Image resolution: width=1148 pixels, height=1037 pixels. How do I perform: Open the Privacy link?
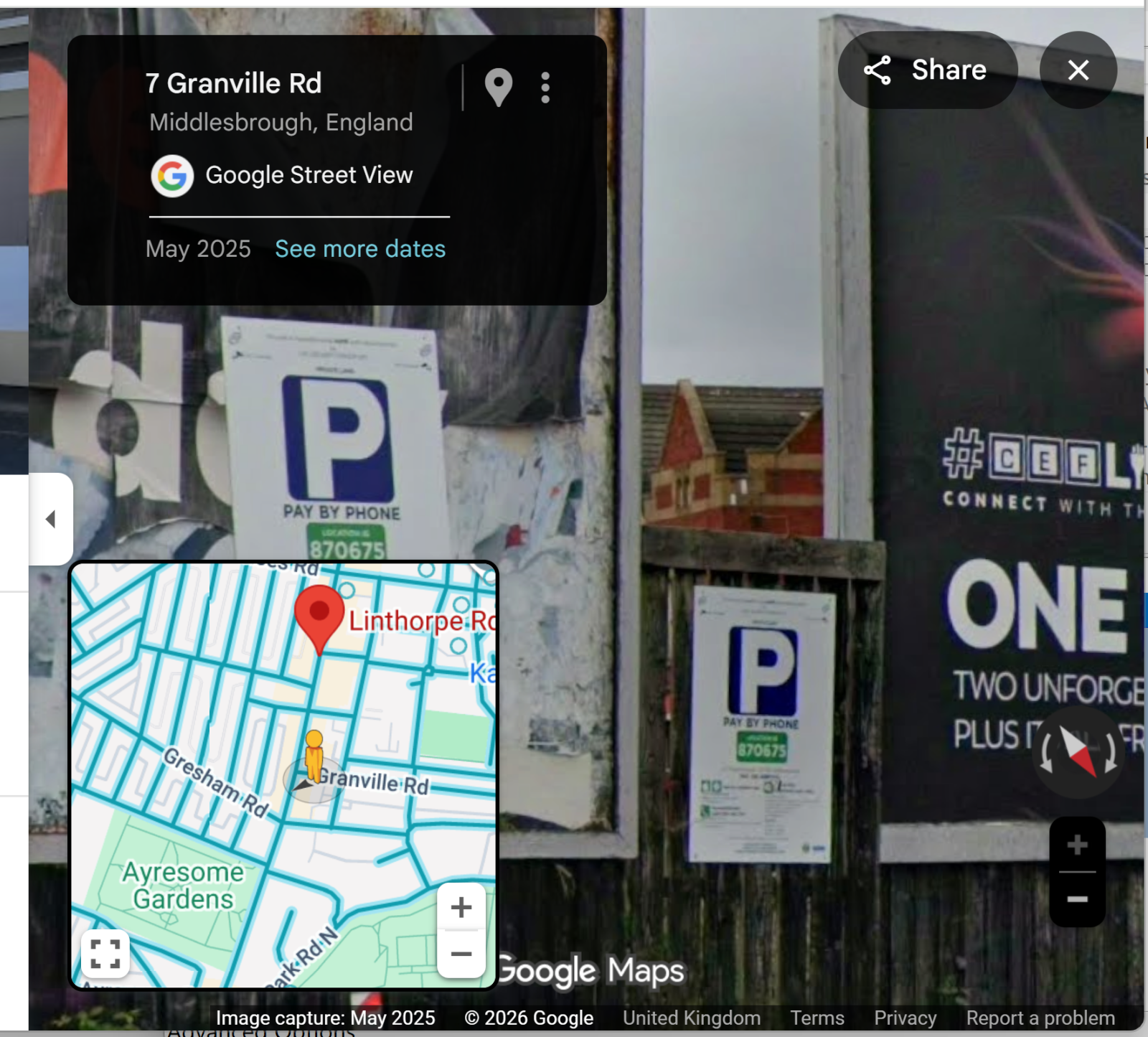[x=905, y=1018]
